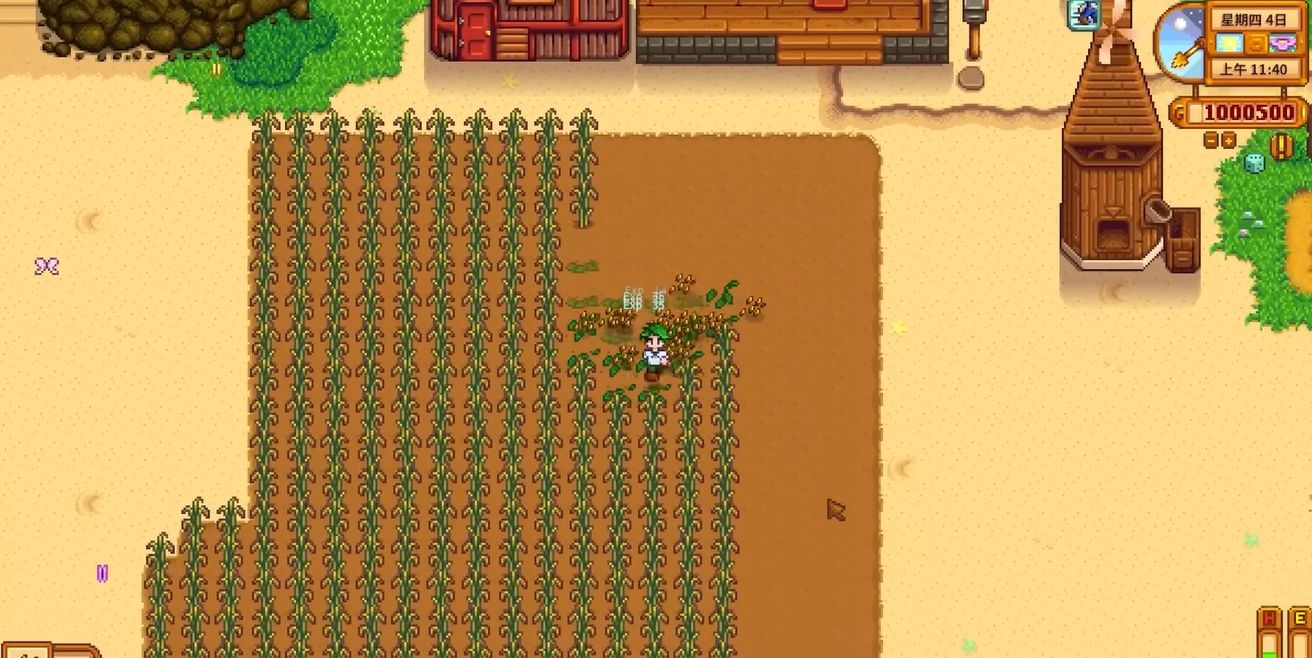Image resolution: width=1312 pixels, height=658 pixels.
Task: Zoom out with the minus button
Action: [x=1211, y=141]
